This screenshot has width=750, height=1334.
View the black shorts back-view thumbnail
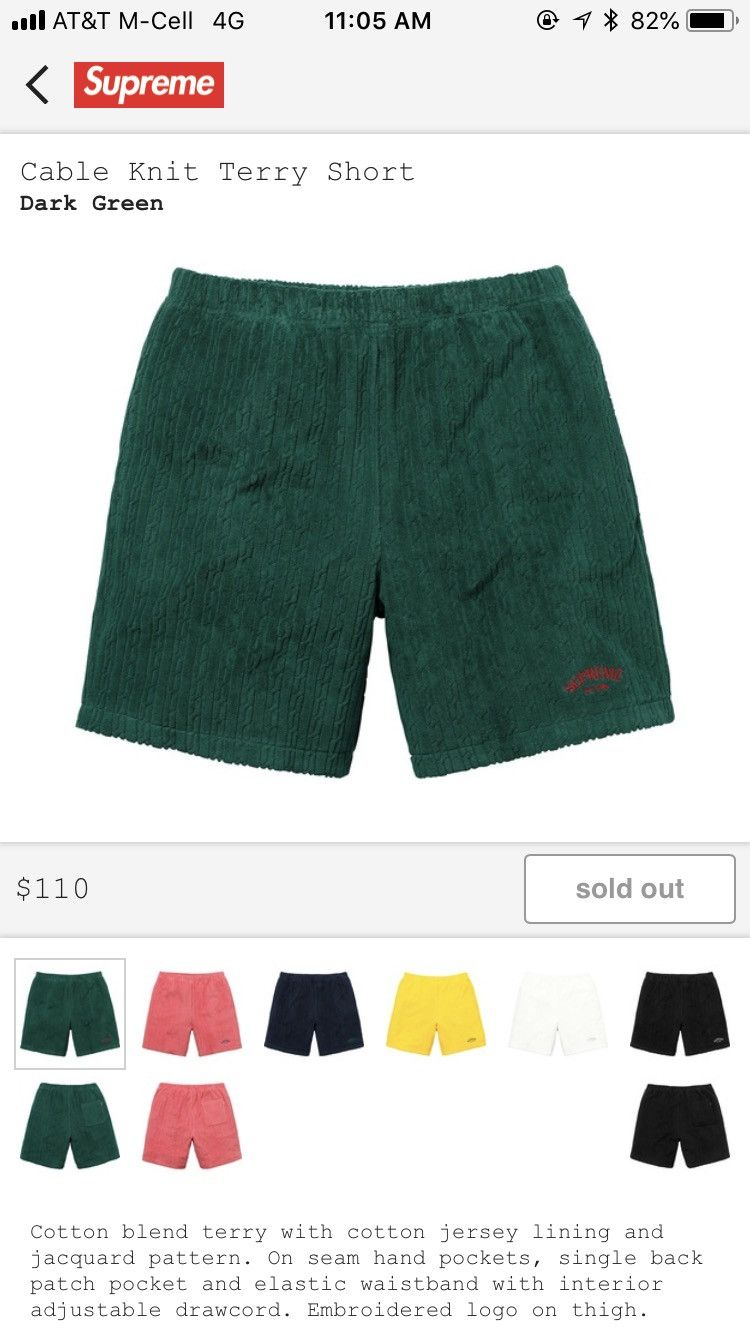(680, 1126)
